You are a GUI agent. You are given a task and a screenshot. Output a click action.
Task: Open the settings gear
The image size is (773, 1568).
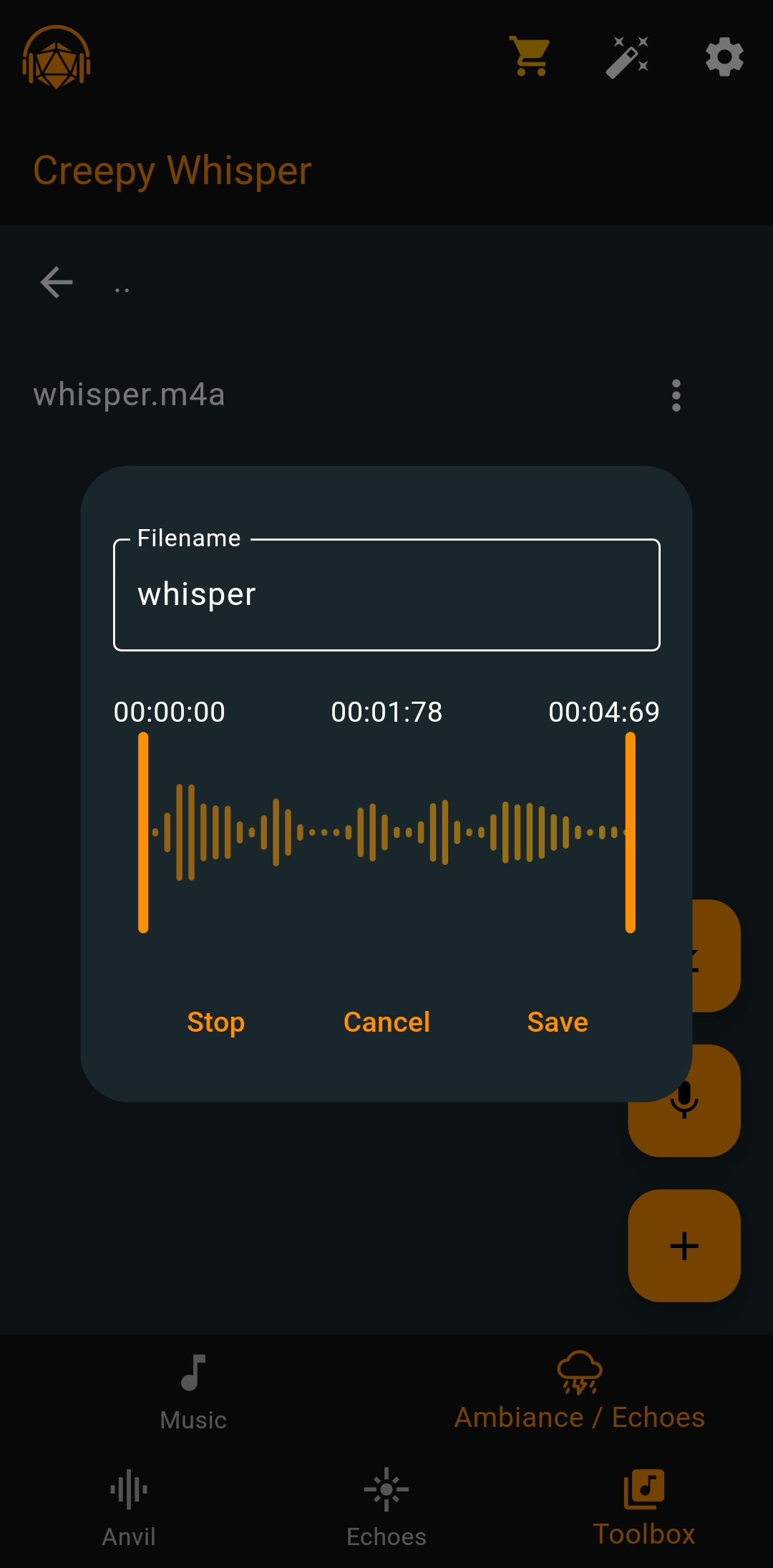[x=724, y=57]
